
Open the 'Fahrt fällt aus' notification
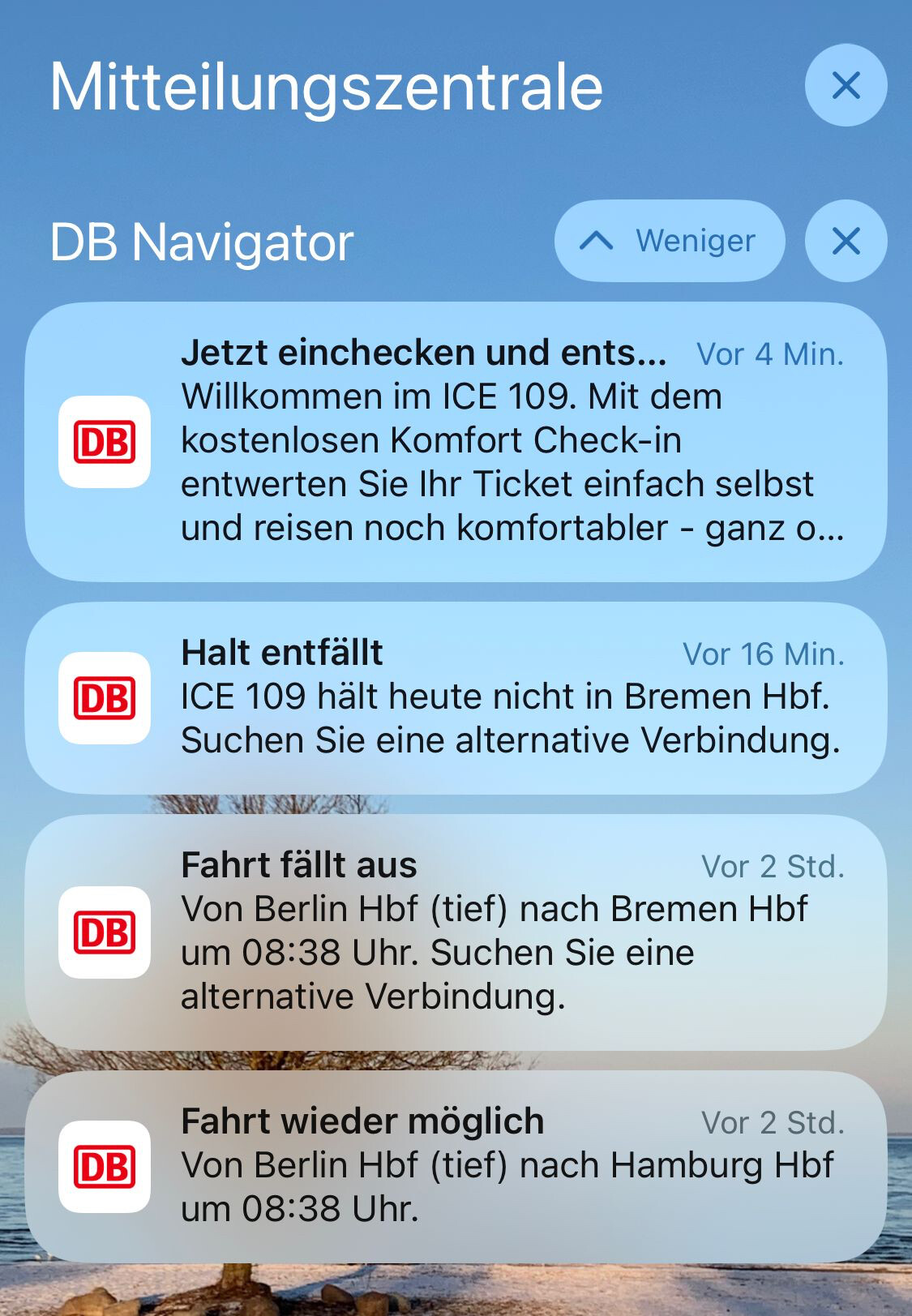tap(456, 932)
